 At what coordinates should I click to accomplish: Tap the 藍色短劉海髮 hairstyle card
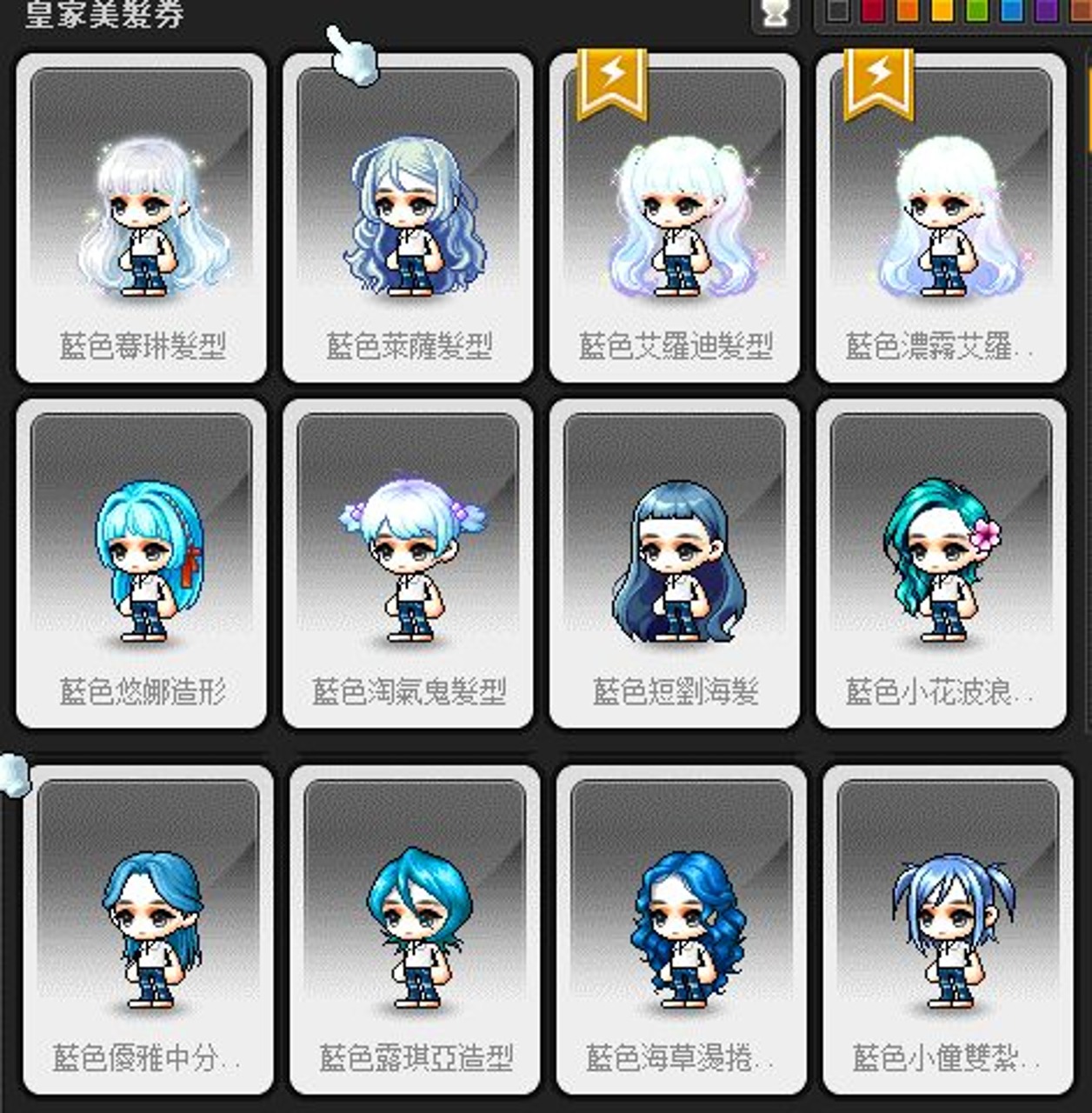pos(675,563)
